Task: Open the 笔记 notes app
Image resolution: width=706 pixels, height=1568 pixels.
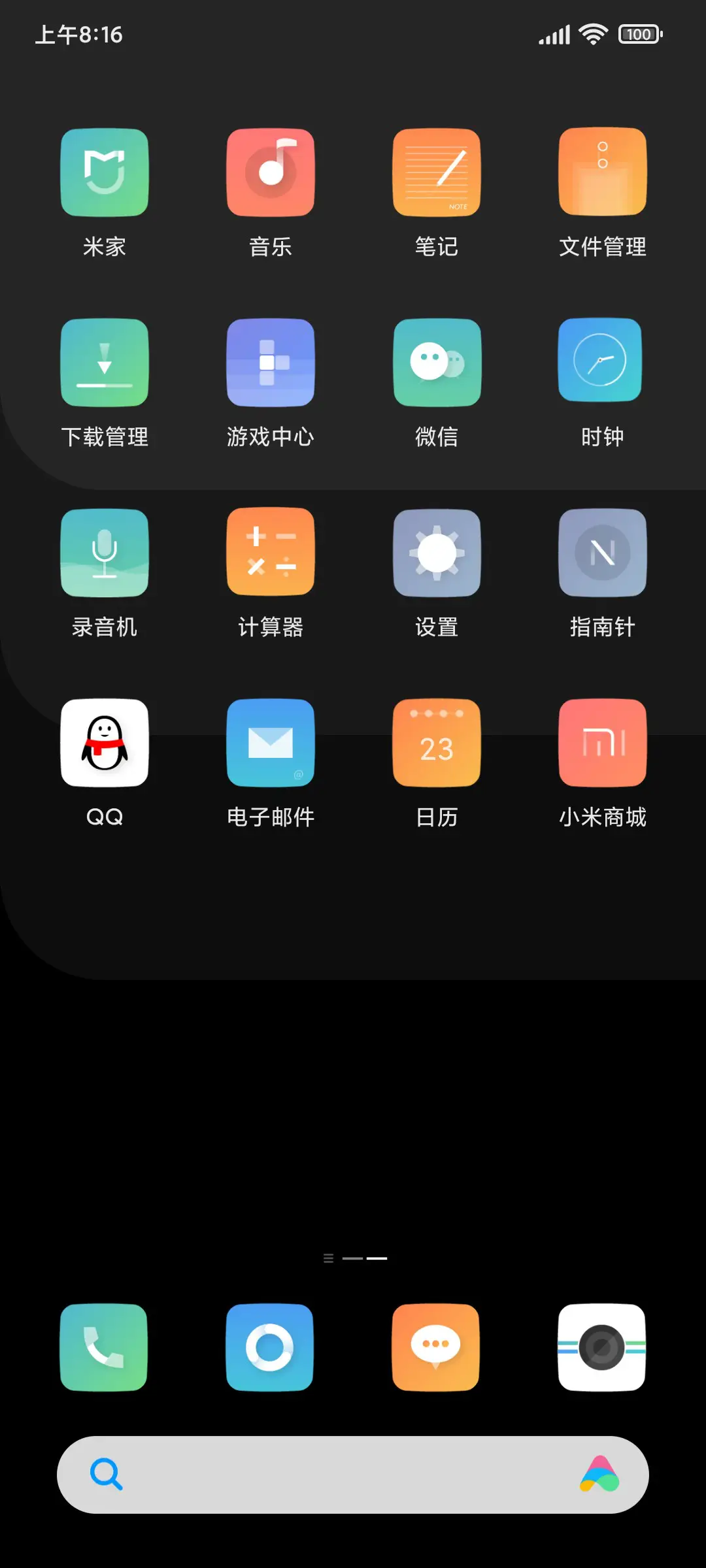Action: (437, 172)
